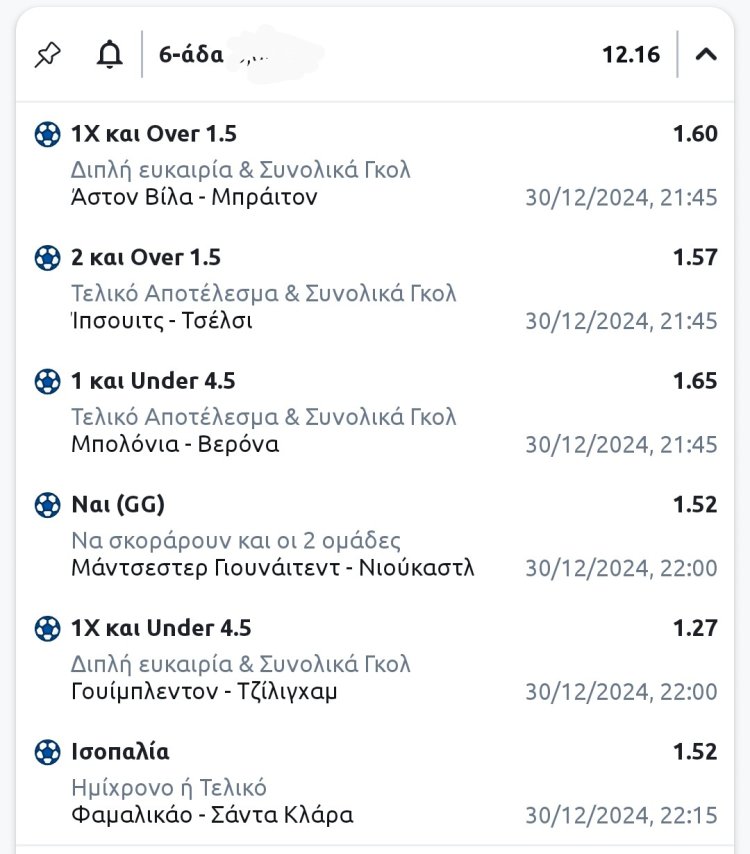Open the Μπολόνια - Βερόνα match

click(x=175, y=444)
